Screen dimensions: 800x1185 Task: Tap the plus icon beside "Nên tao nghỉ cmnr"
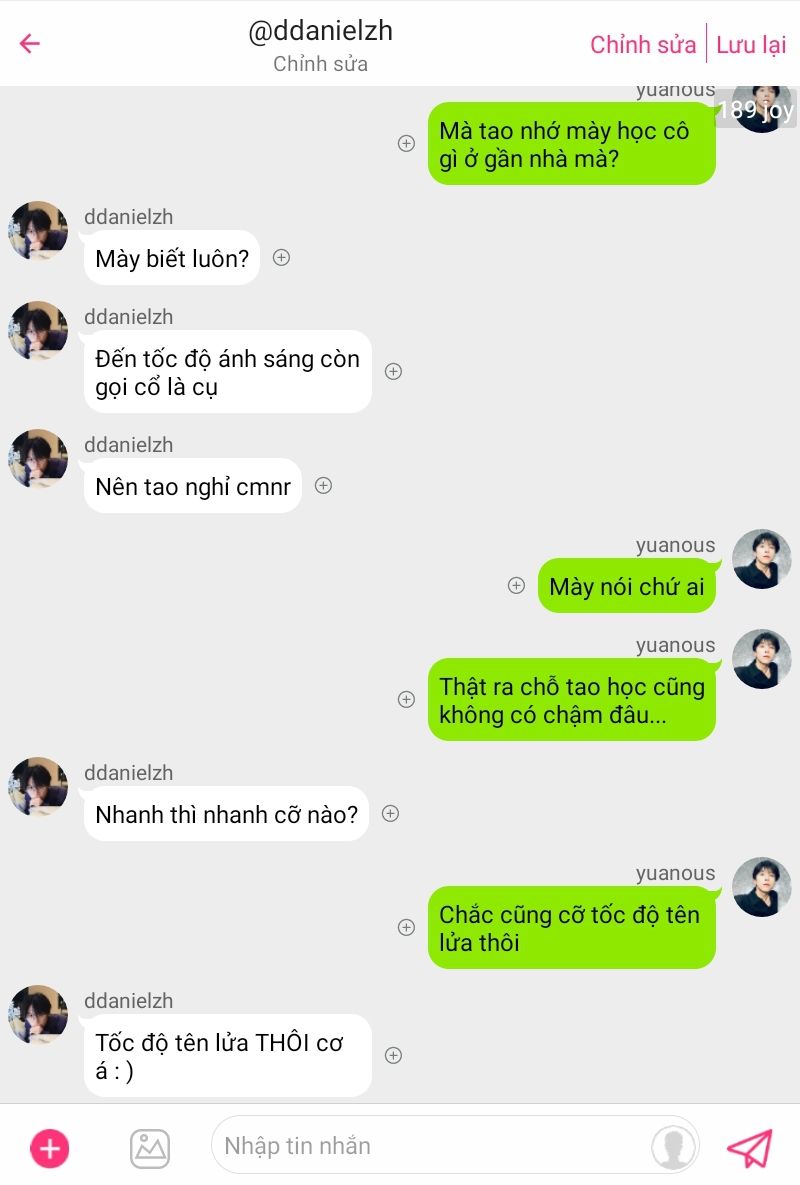tap(323, 485)
